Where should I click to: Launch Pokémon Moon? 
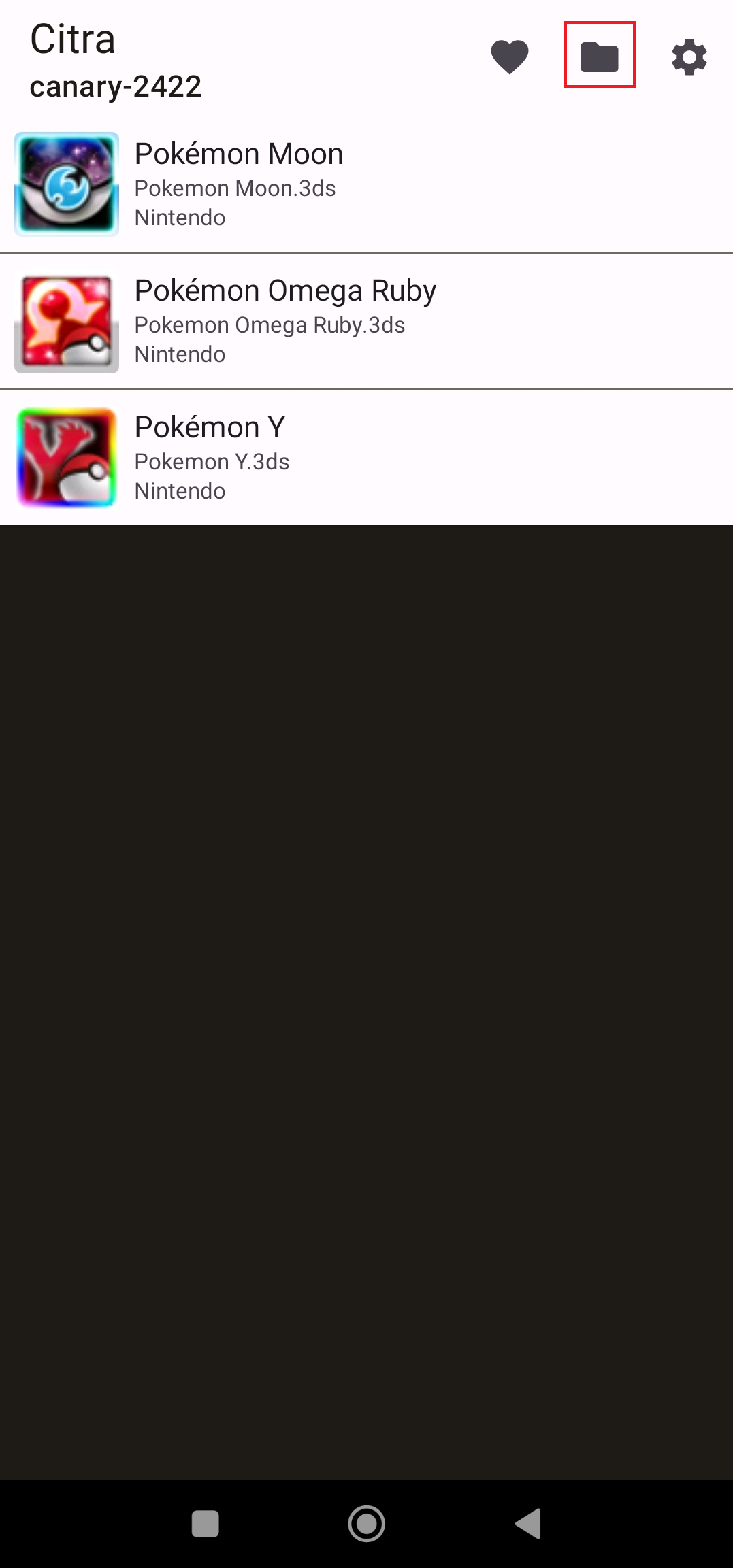[366, 184]
